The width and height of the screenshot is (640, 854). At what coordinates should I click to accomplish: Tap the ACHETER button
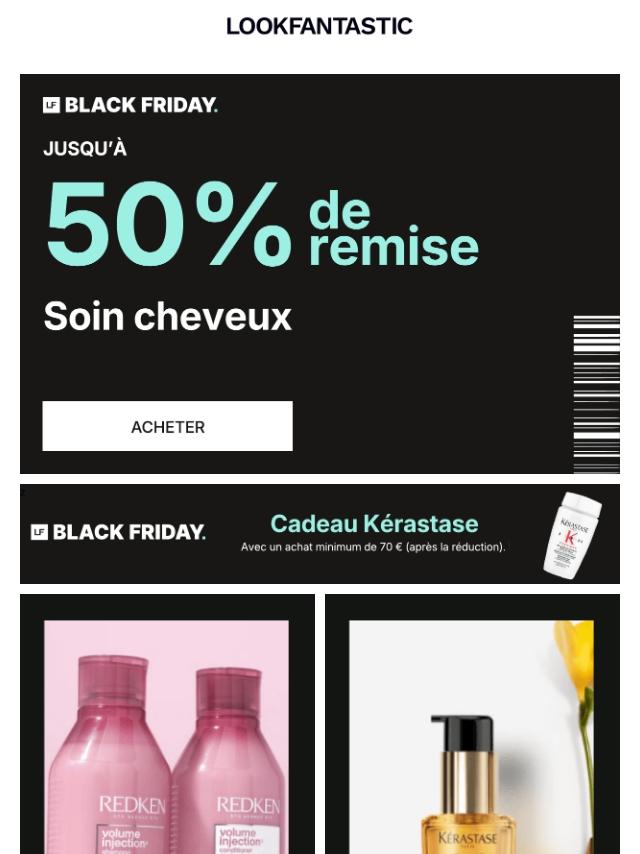click(x=167, y=427)
